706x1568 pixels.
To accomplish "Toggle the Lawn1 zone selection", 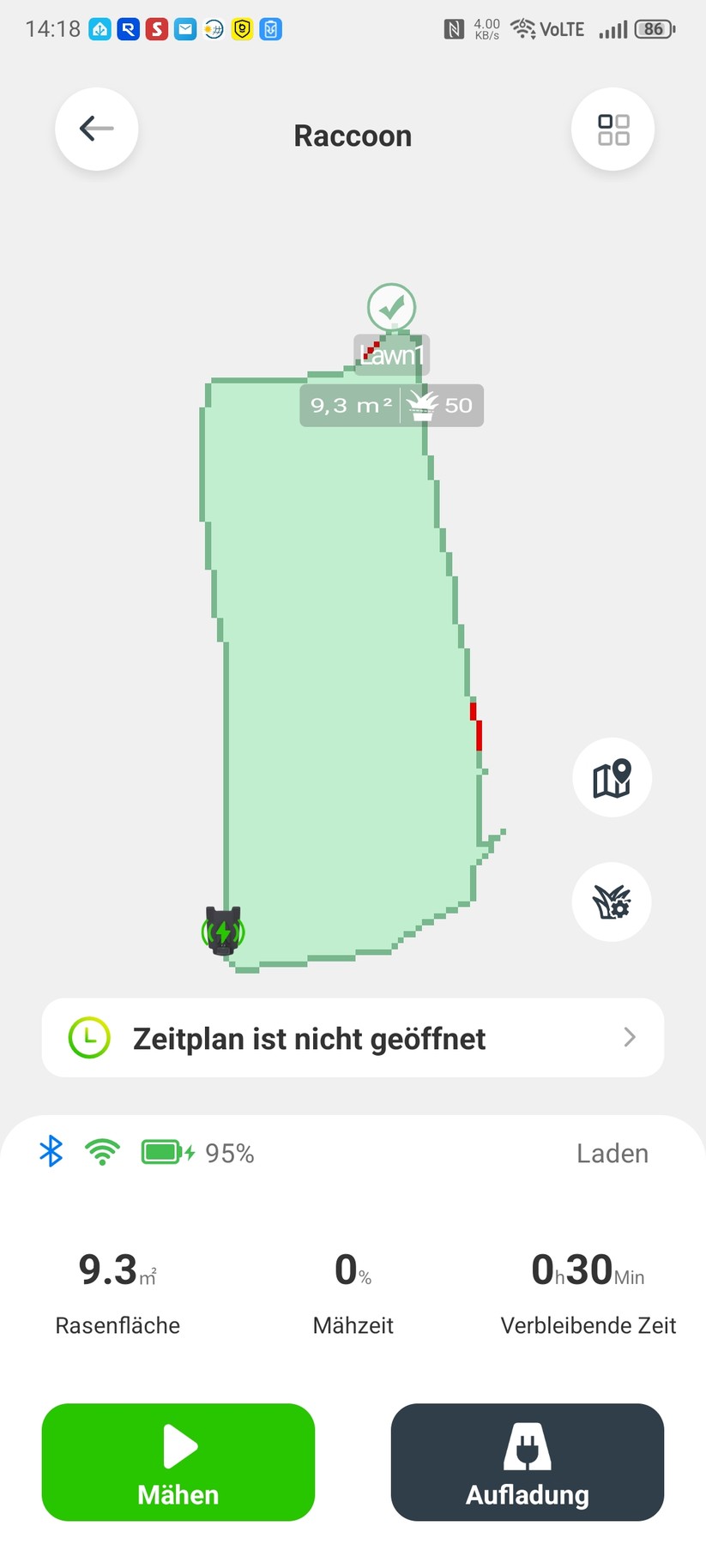I will tap(391, 353).
